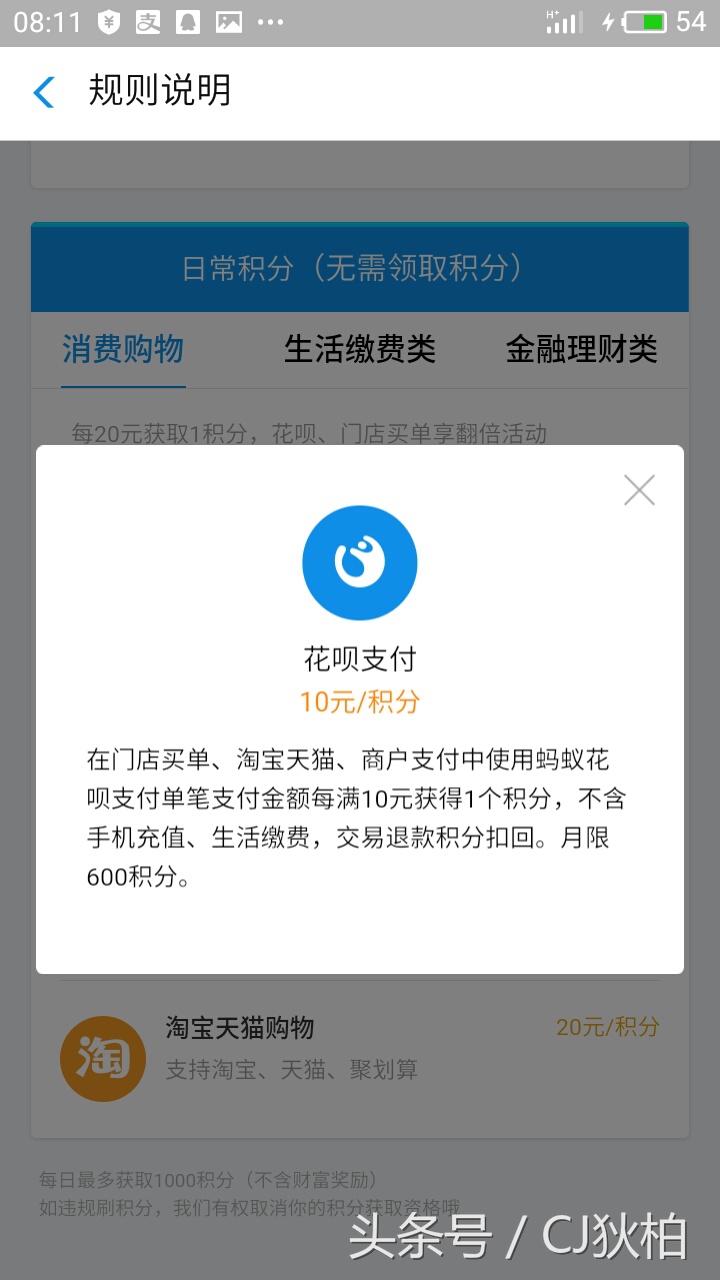Tap the back arrow beside 规则说明
The height and width of the screenshot is (1280, 720).
tap(42, 91)
